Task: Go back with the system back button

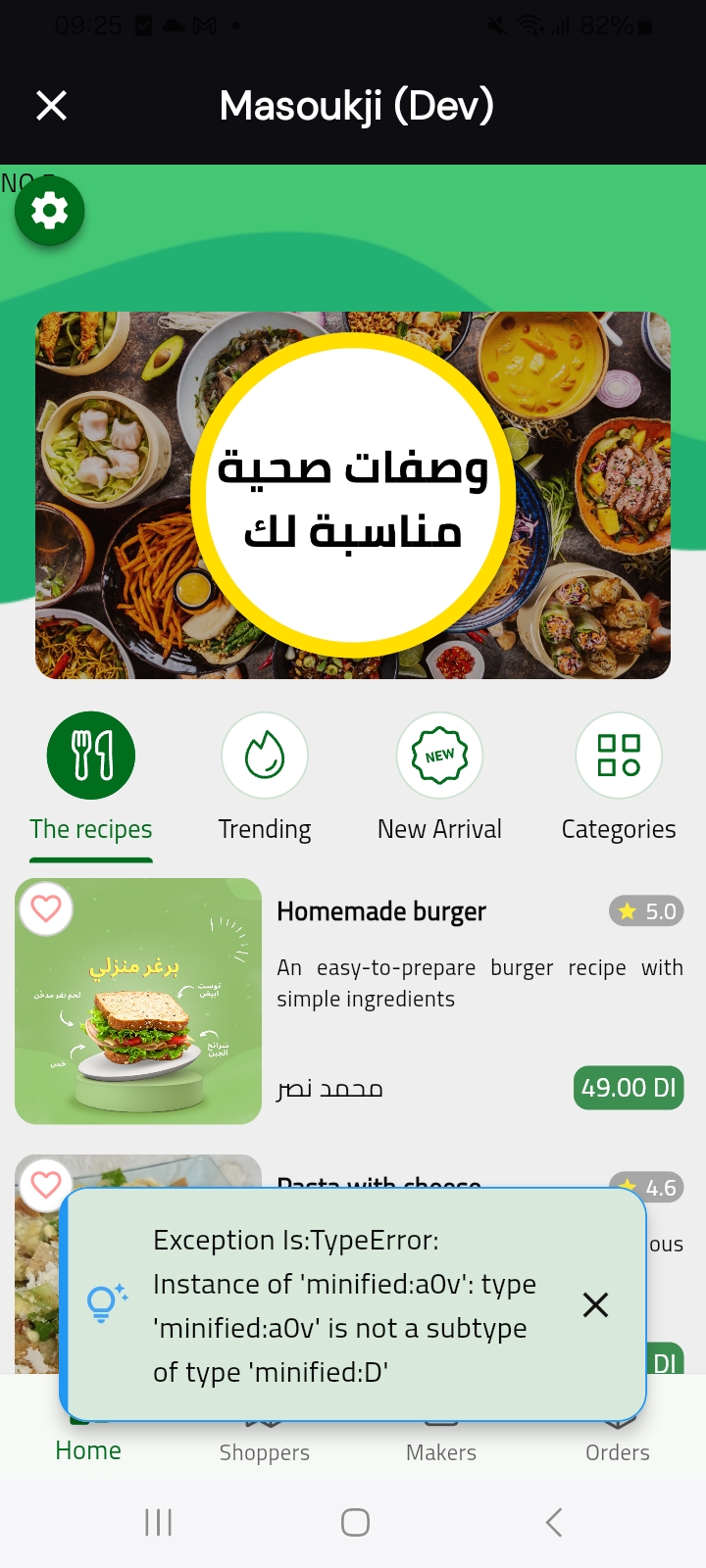Action: point(554,1522)
